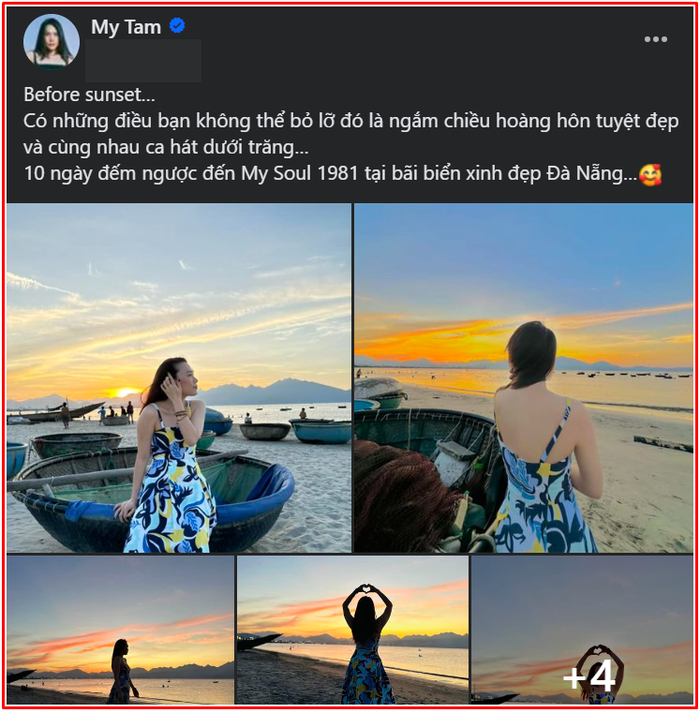Open My Tam's profile picture

click(50, 41)
